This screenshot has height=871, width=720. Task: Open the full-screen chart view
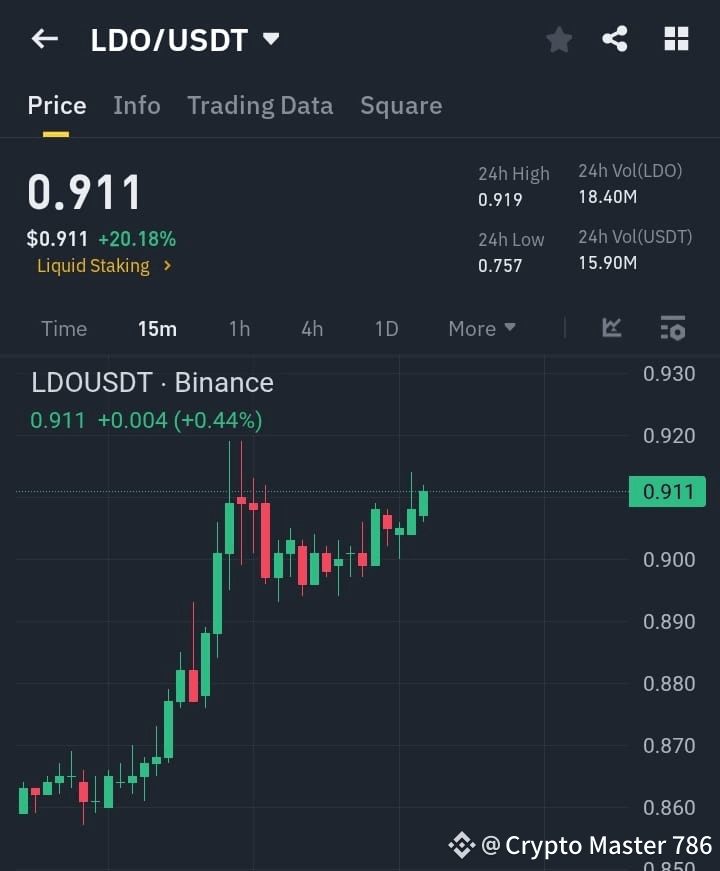click(x=611, y=328)
